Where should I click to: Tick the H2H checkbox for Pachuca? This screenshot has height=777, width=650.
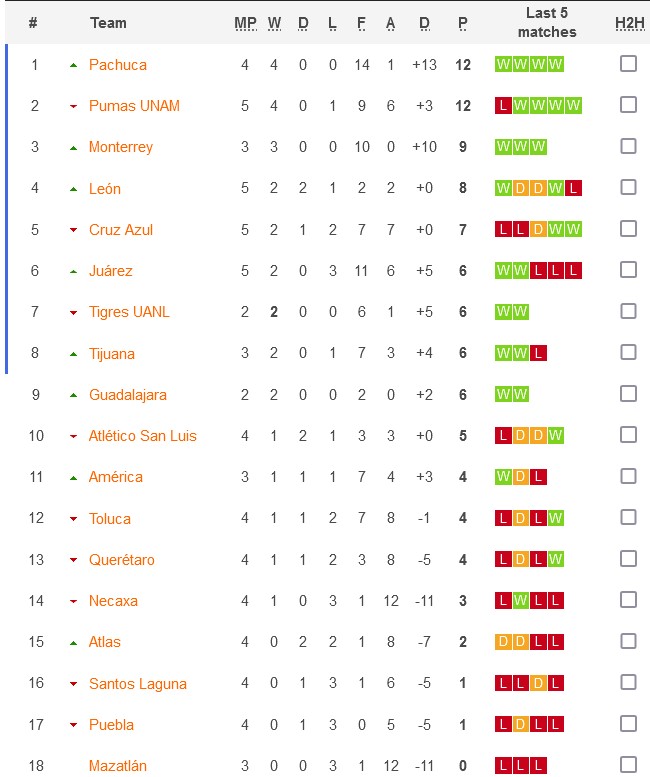click(x=628, y=64)
